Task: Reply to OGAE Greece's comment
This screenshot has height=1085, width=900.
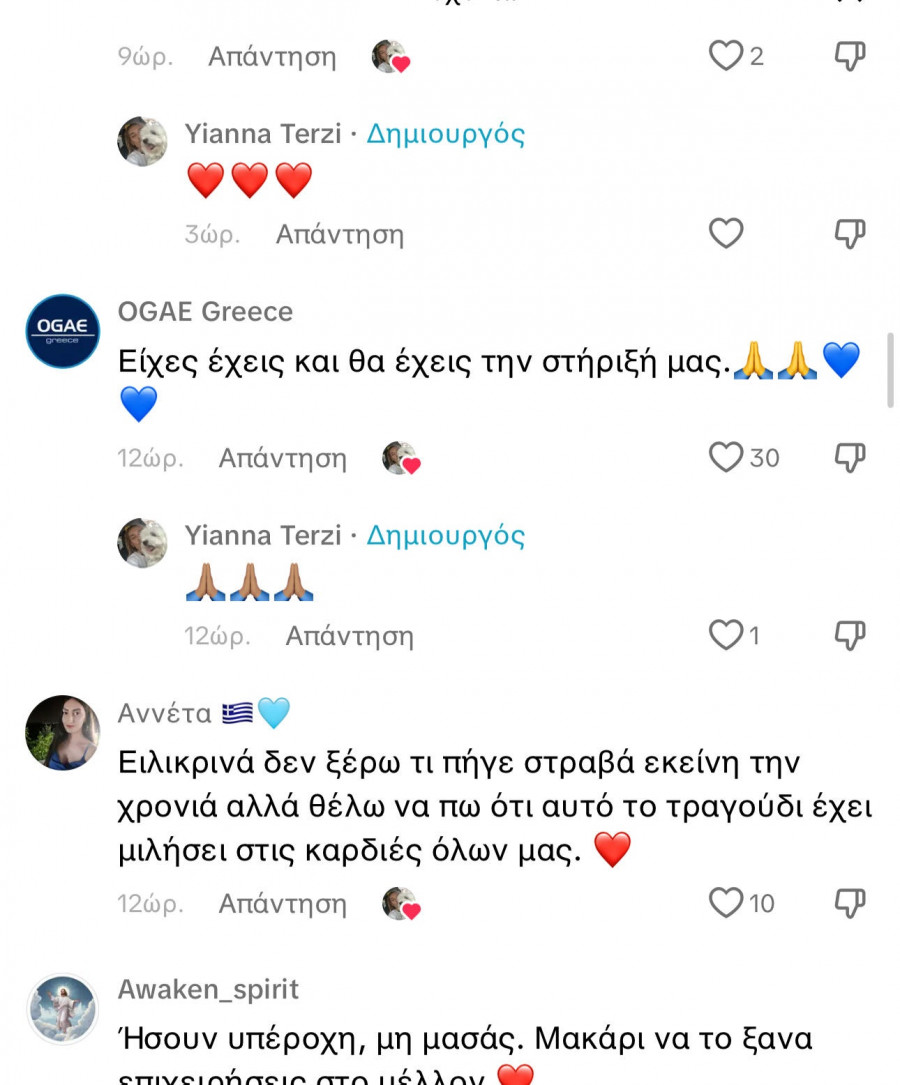Action: [283, 457]
